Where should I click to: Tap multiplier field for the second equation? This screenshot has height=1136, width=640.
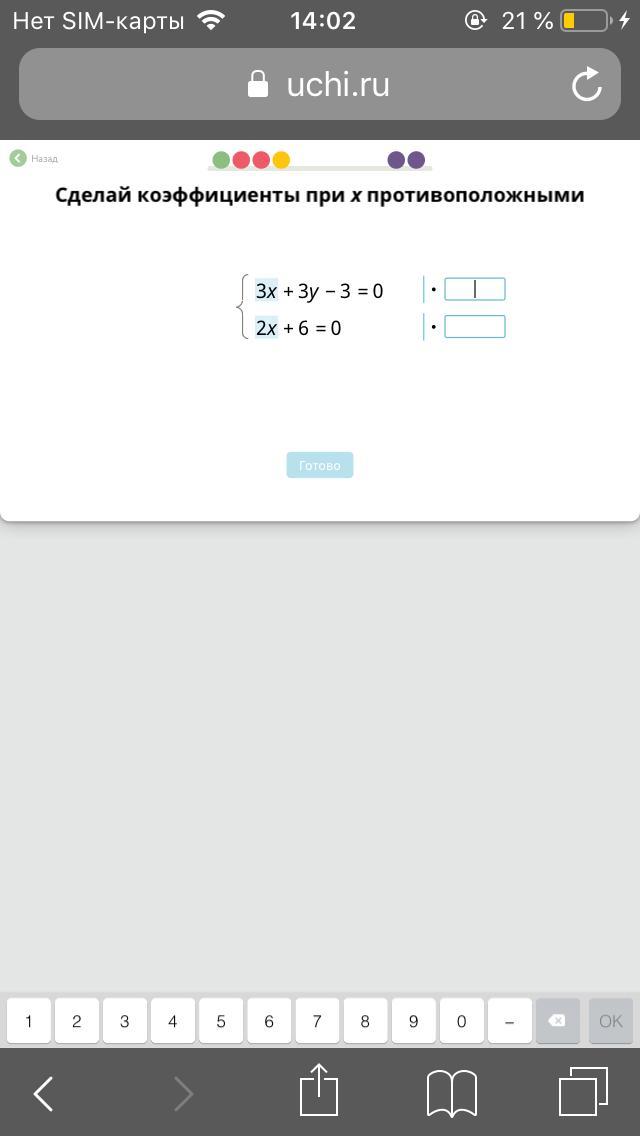[475, 327]
